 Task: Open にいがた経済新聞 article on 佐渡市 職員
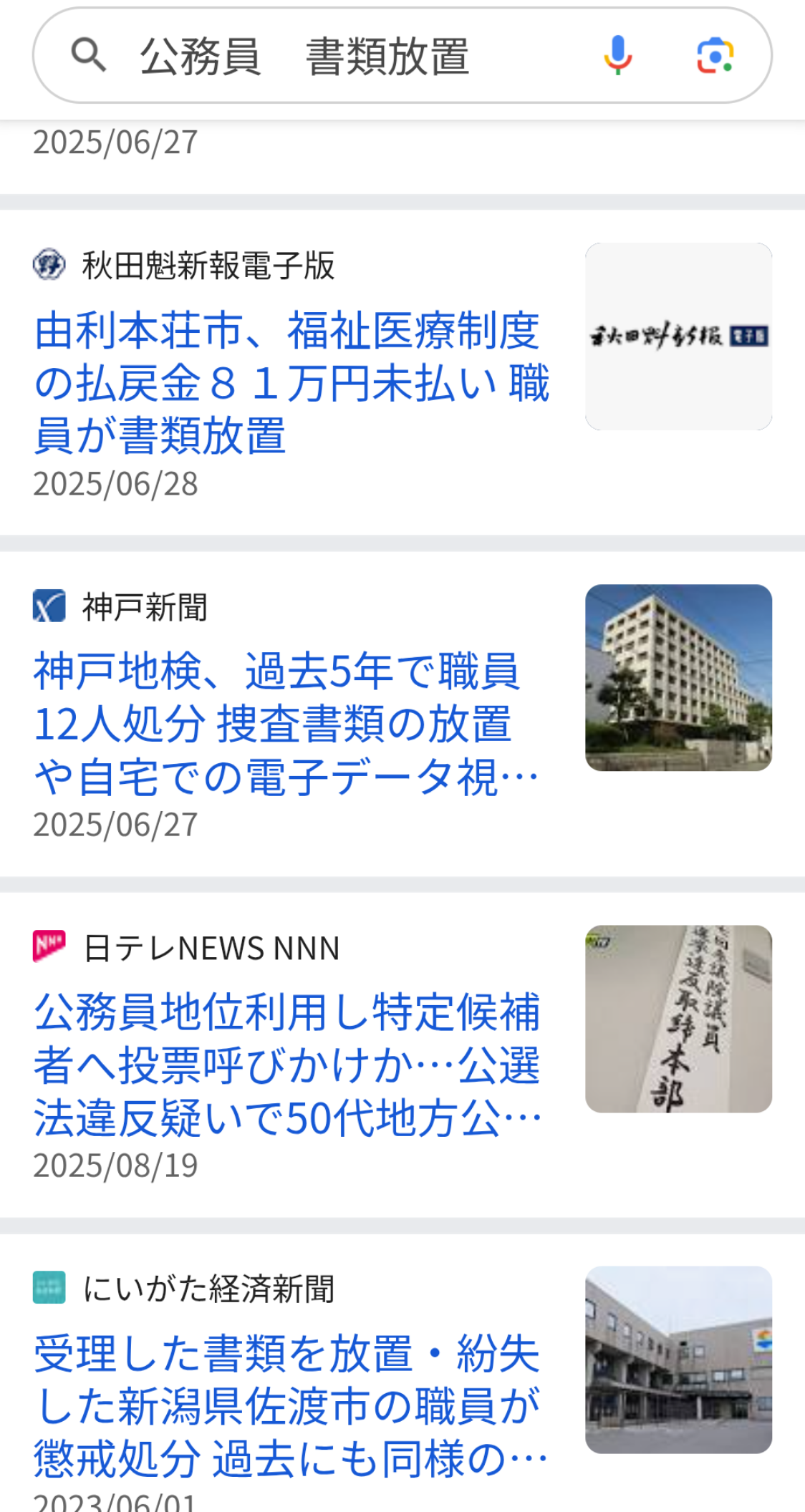[x=288, y=1405]
